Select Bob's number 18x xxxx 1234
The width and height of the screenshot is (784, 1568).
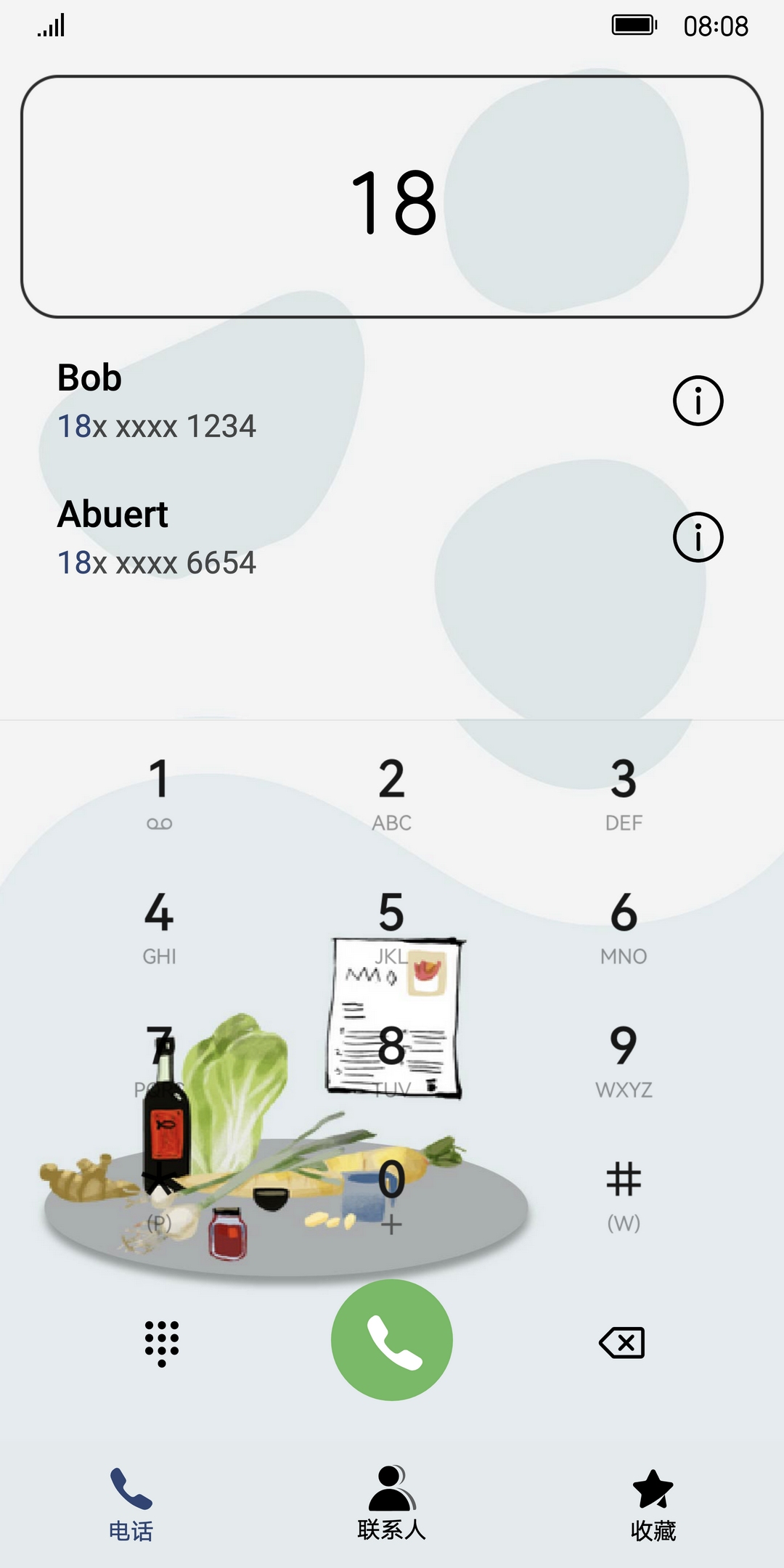157,426
